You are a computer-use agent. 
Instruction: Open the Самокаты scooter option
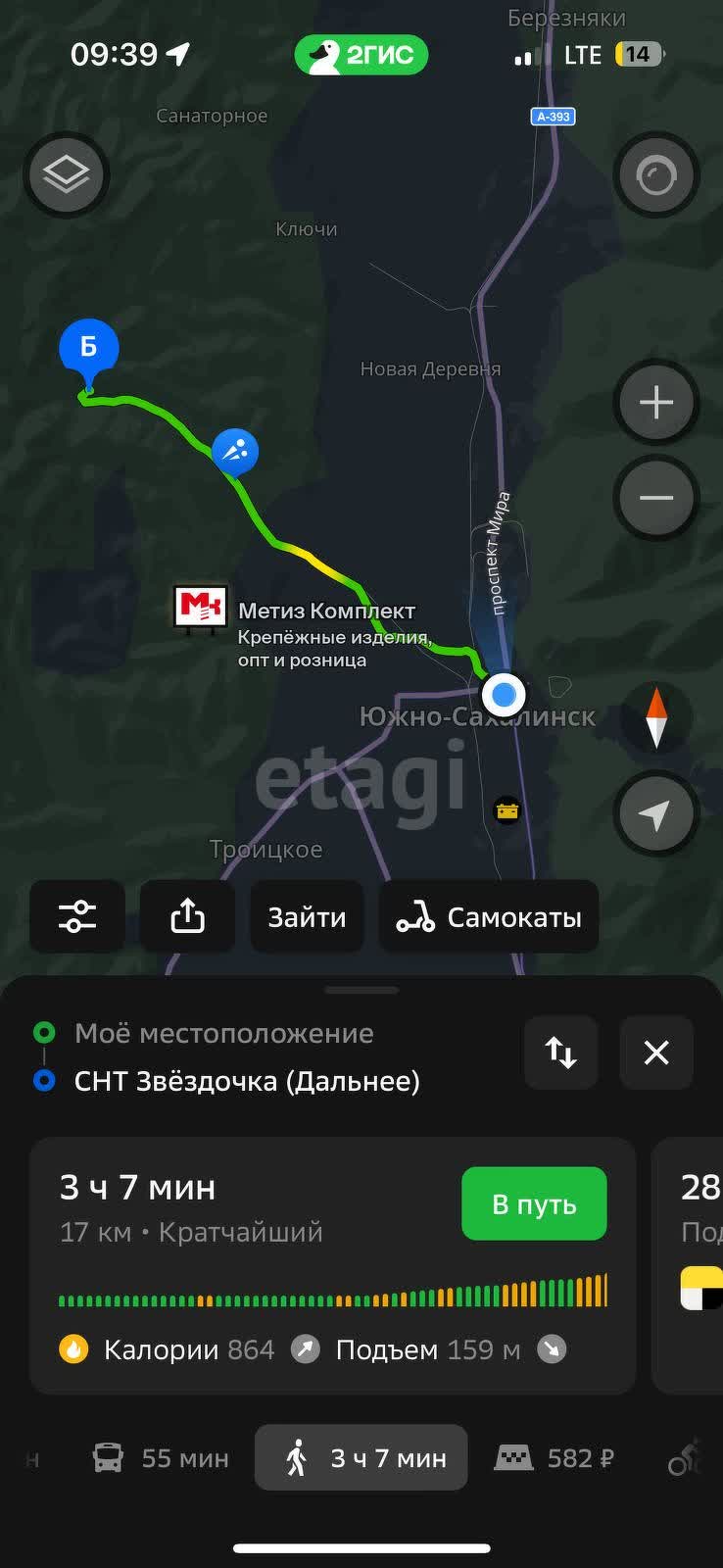[488, 916]
